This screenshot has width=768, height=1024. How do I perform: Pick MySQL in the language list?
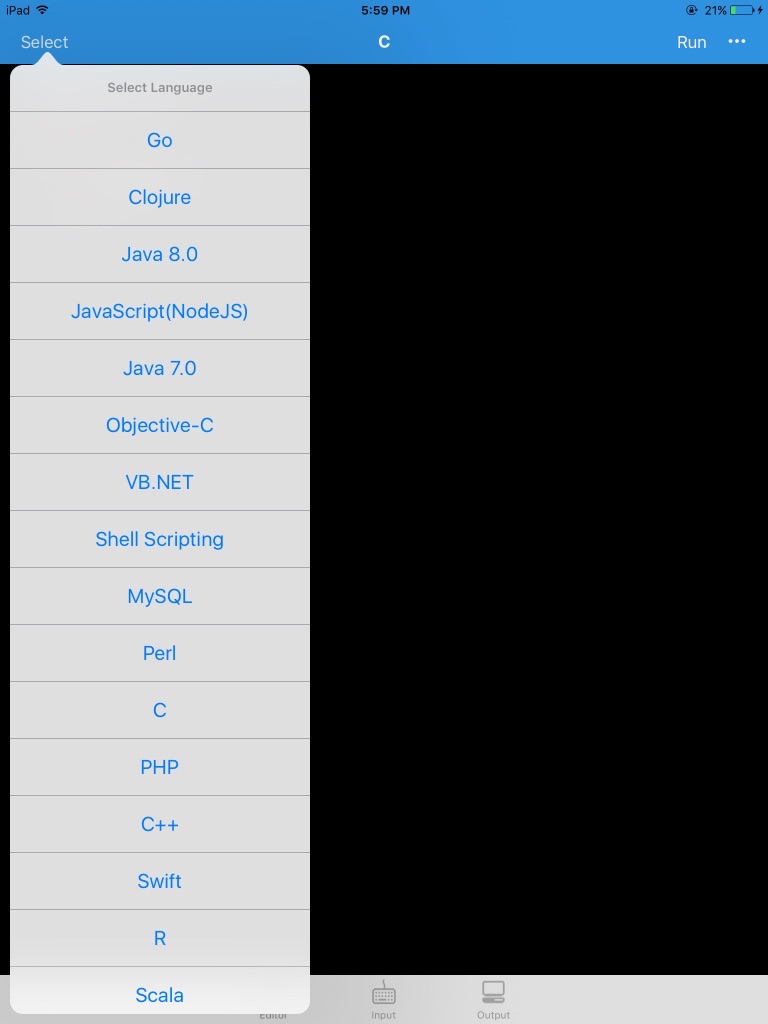point(160,596)
